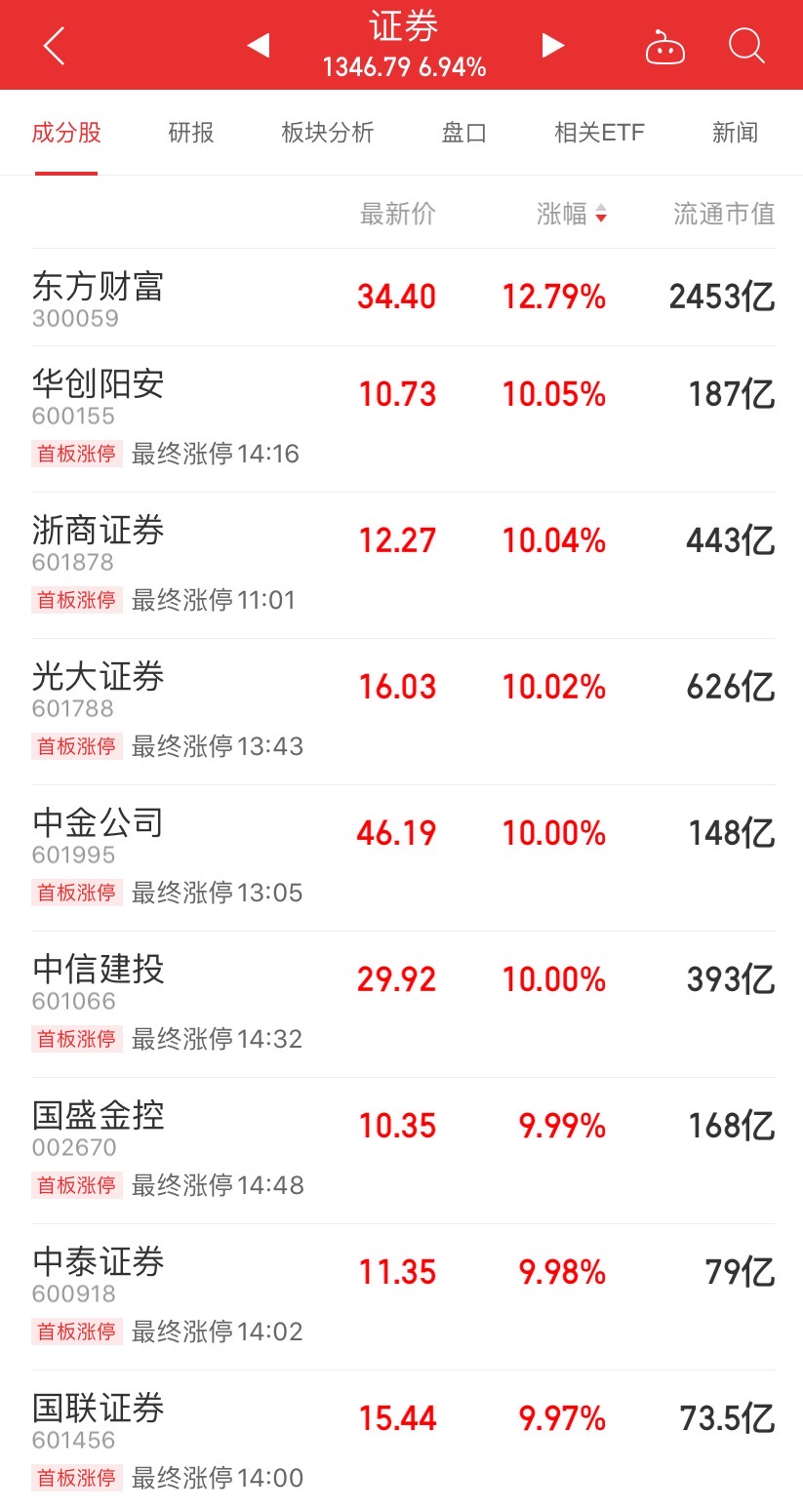Open search with the magnifier icon
Image resolution: width=803 pixels, height=1512 pixels.
(x=746, y=46)
